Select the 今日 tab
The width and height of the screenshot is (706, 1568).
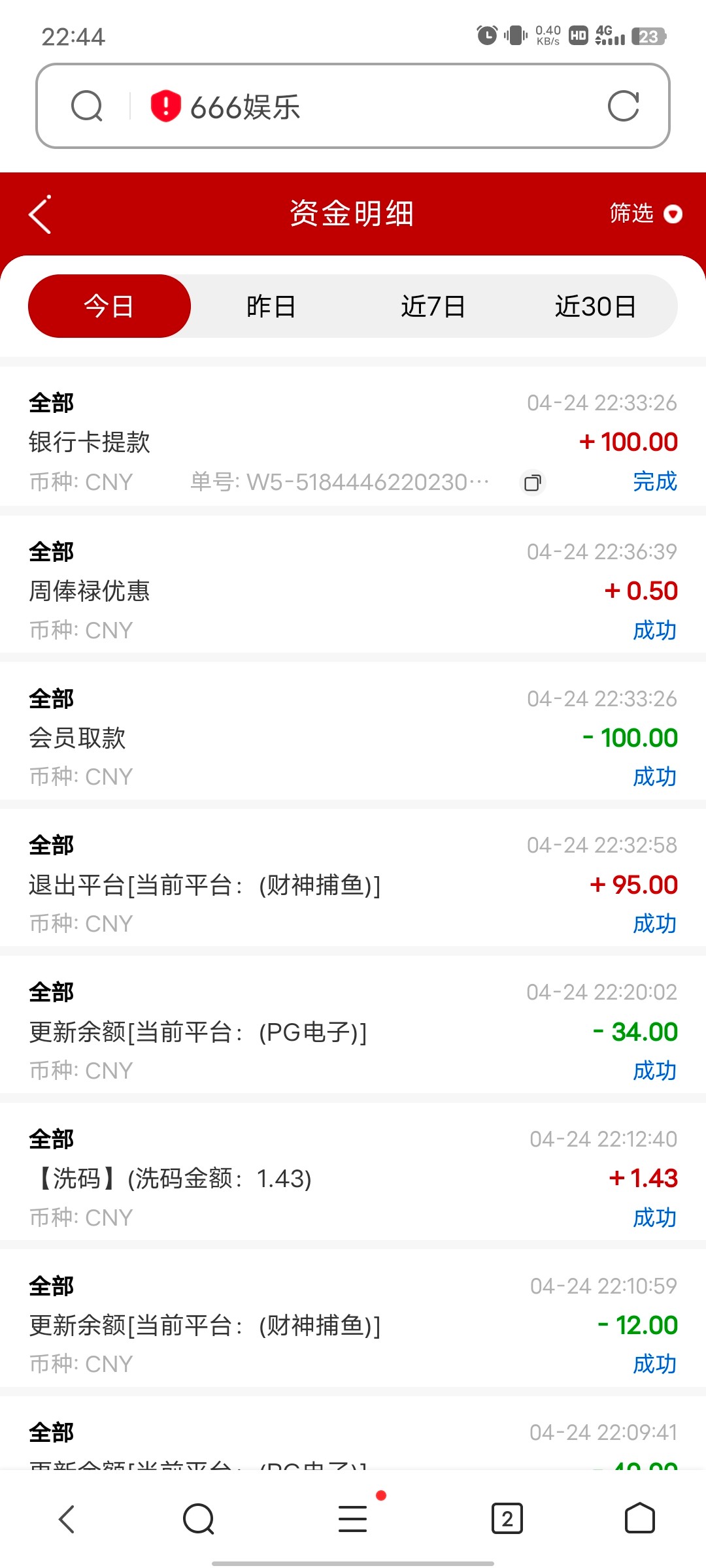click(109, 306)
